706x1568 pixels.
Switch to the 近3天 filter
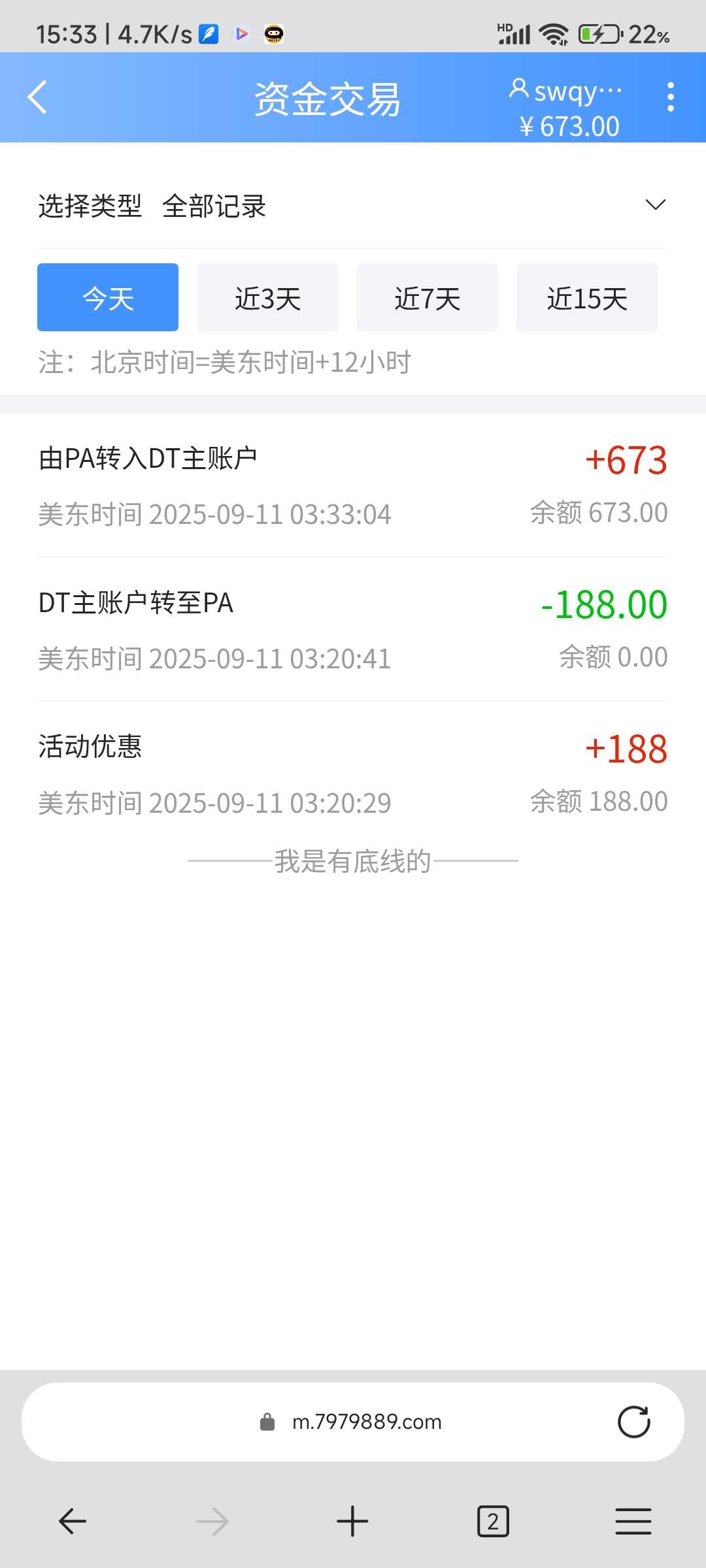(x=267, y=298)
